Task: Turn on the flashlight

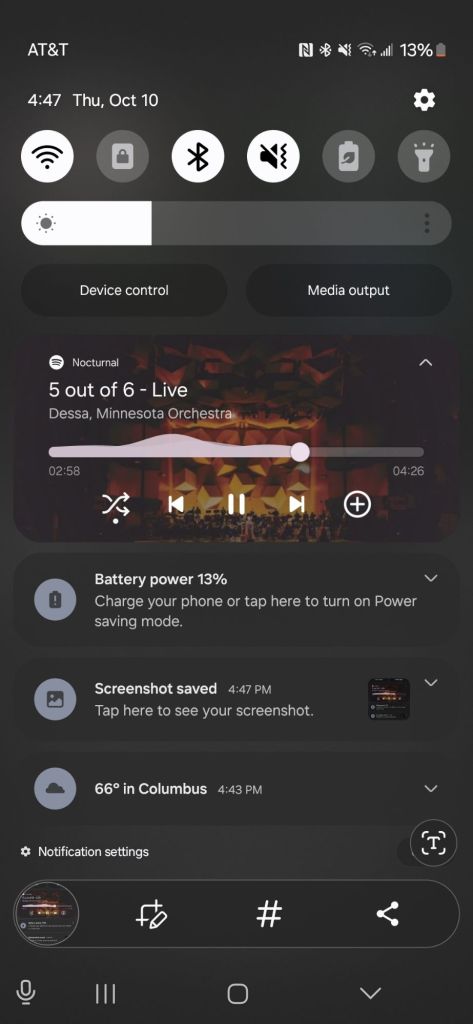Action: 424,157
